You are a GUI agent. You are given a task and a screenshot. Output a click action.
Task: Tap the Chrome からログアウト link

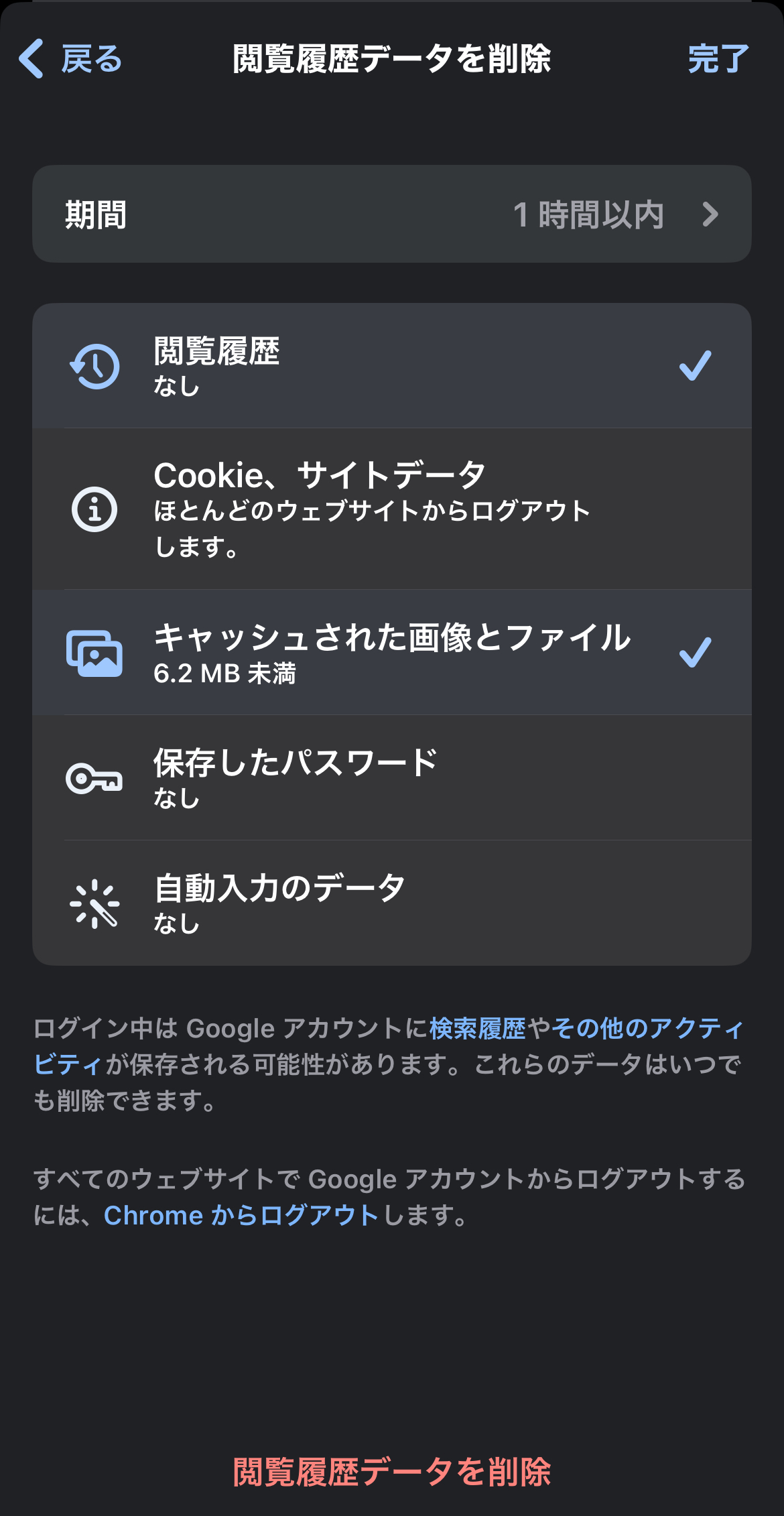[241, 1215]
